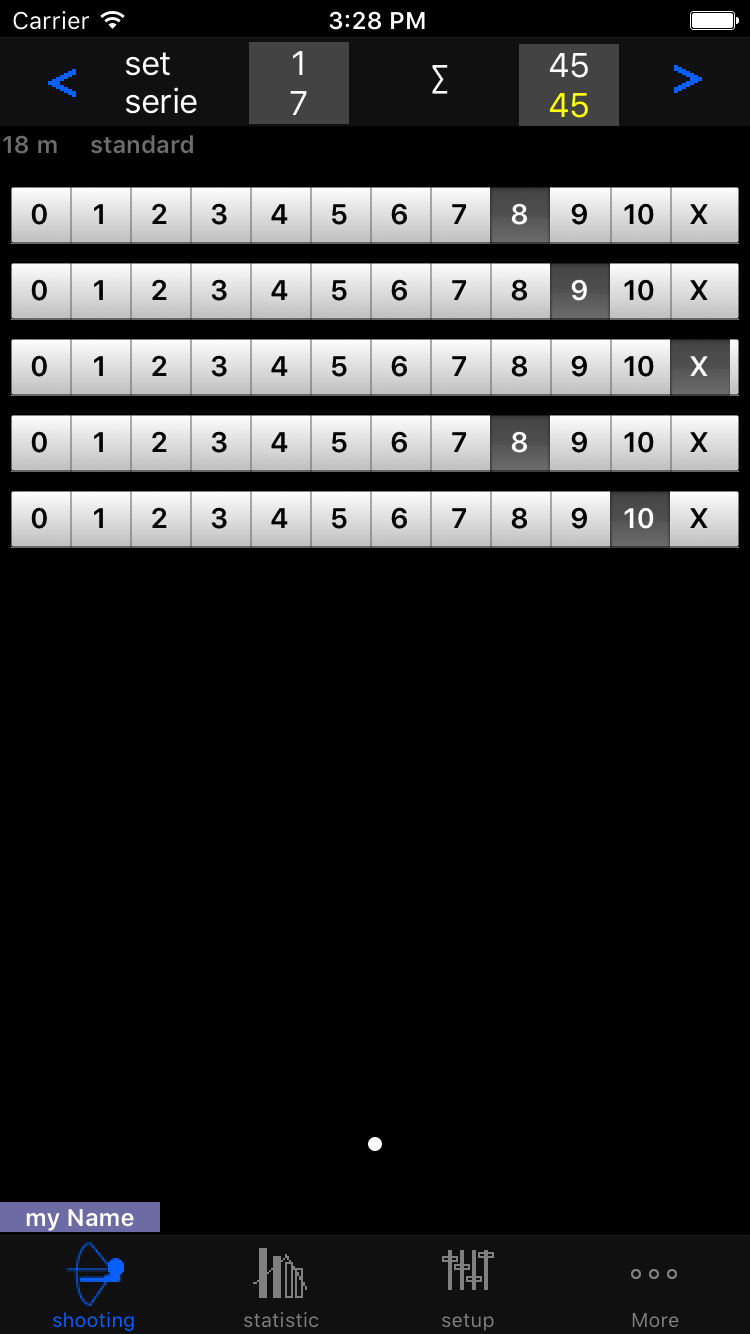
Task: Choose 6 in the second arrow row
Action: pos(399,291)
